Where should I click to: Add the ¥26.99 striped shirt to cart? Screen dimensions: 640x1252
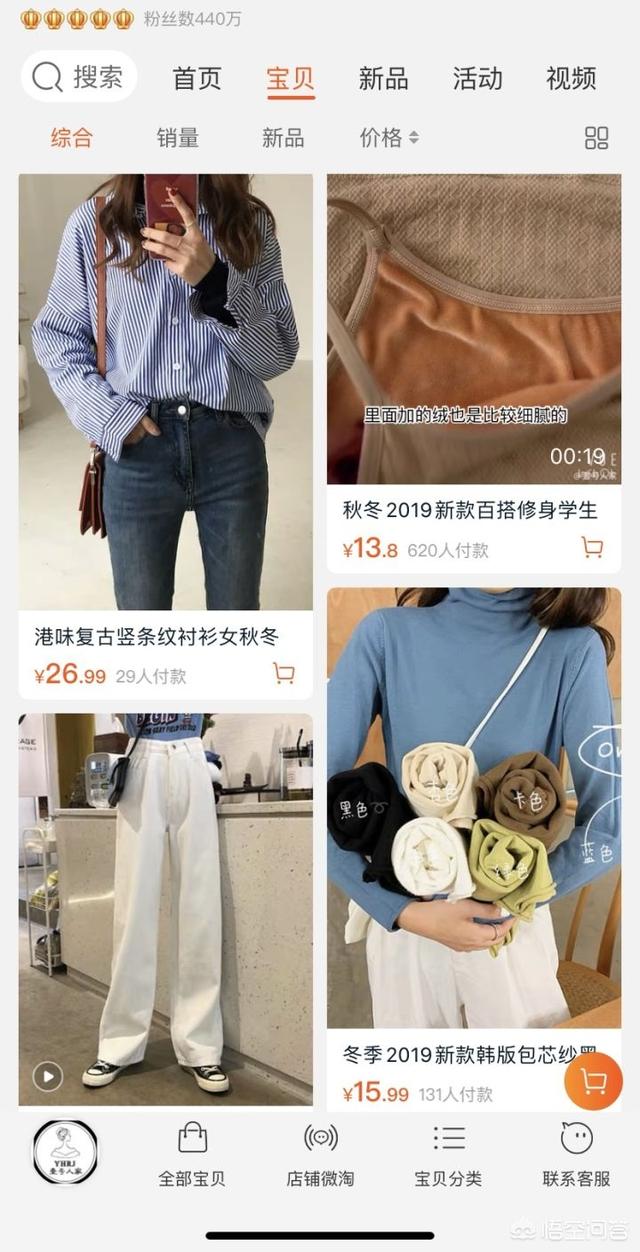284,673
